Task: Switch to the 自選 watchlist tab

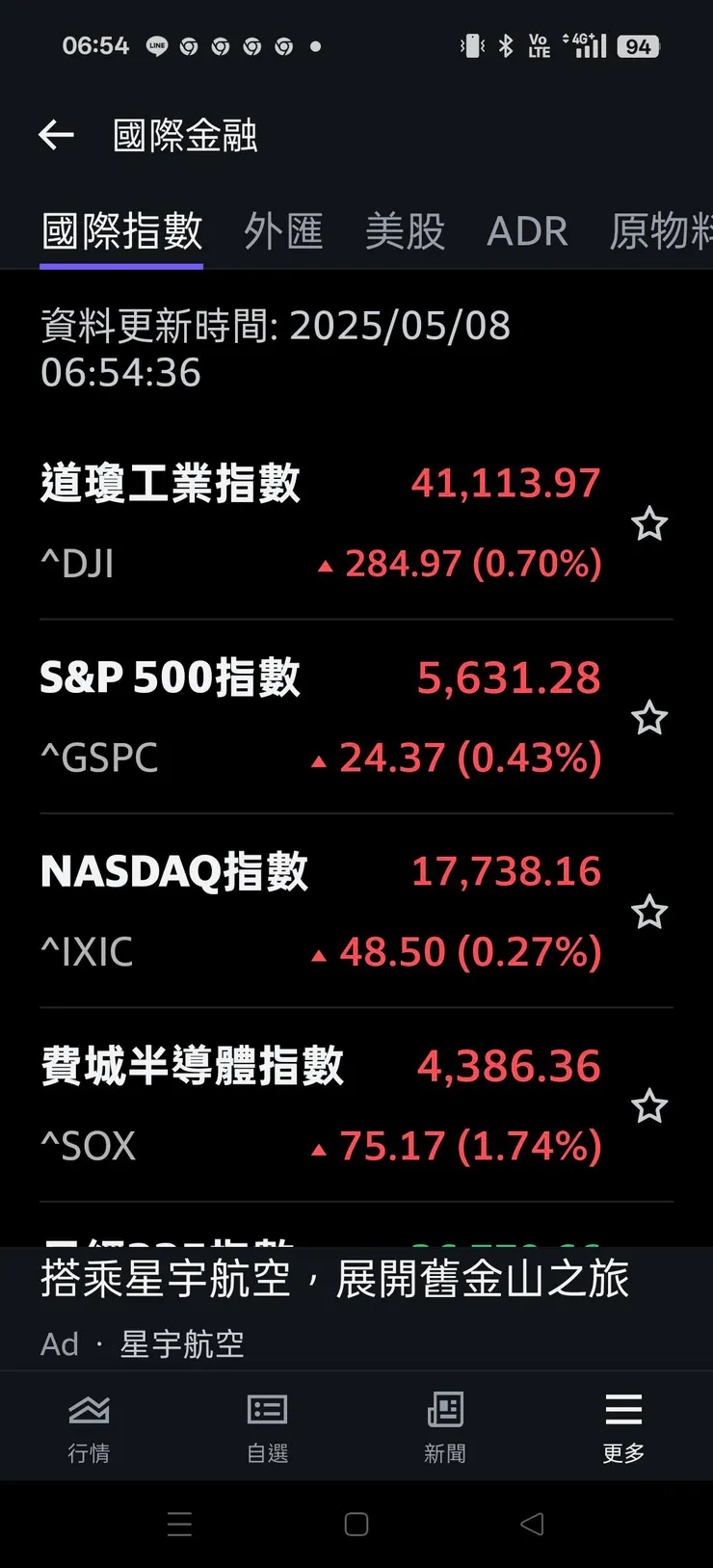Action: [x=267, y=1427]
